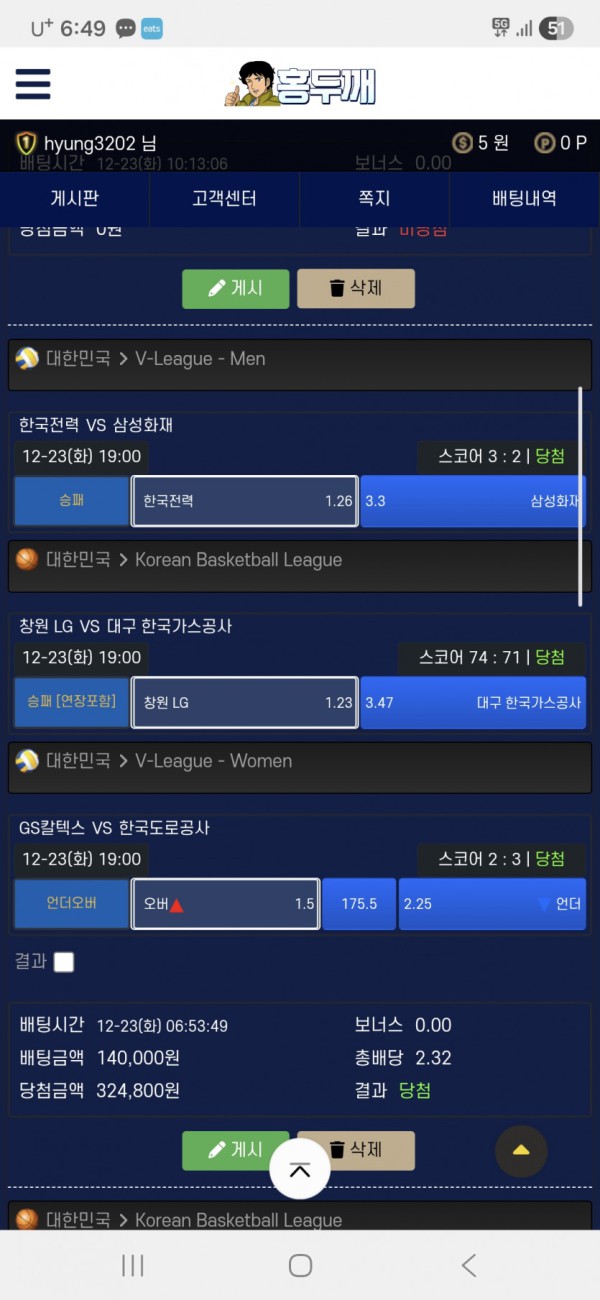600x1300 pixels.
Task: Tap the upper green 게시 button
Action: (235, 288)
